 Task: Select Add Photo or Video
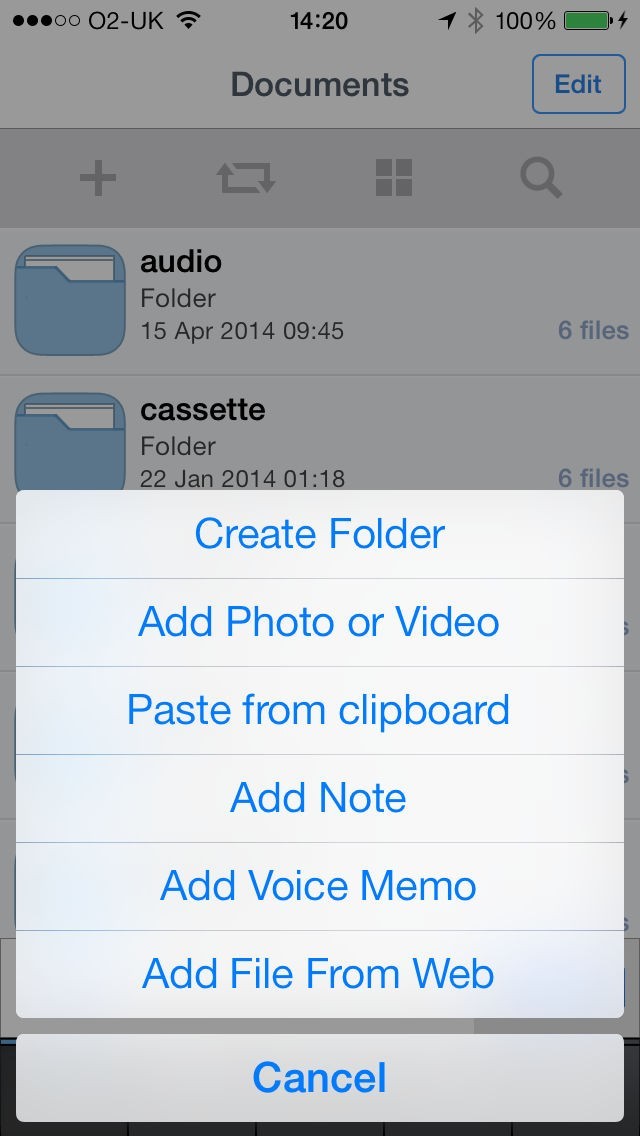click(x=320, y=622)
